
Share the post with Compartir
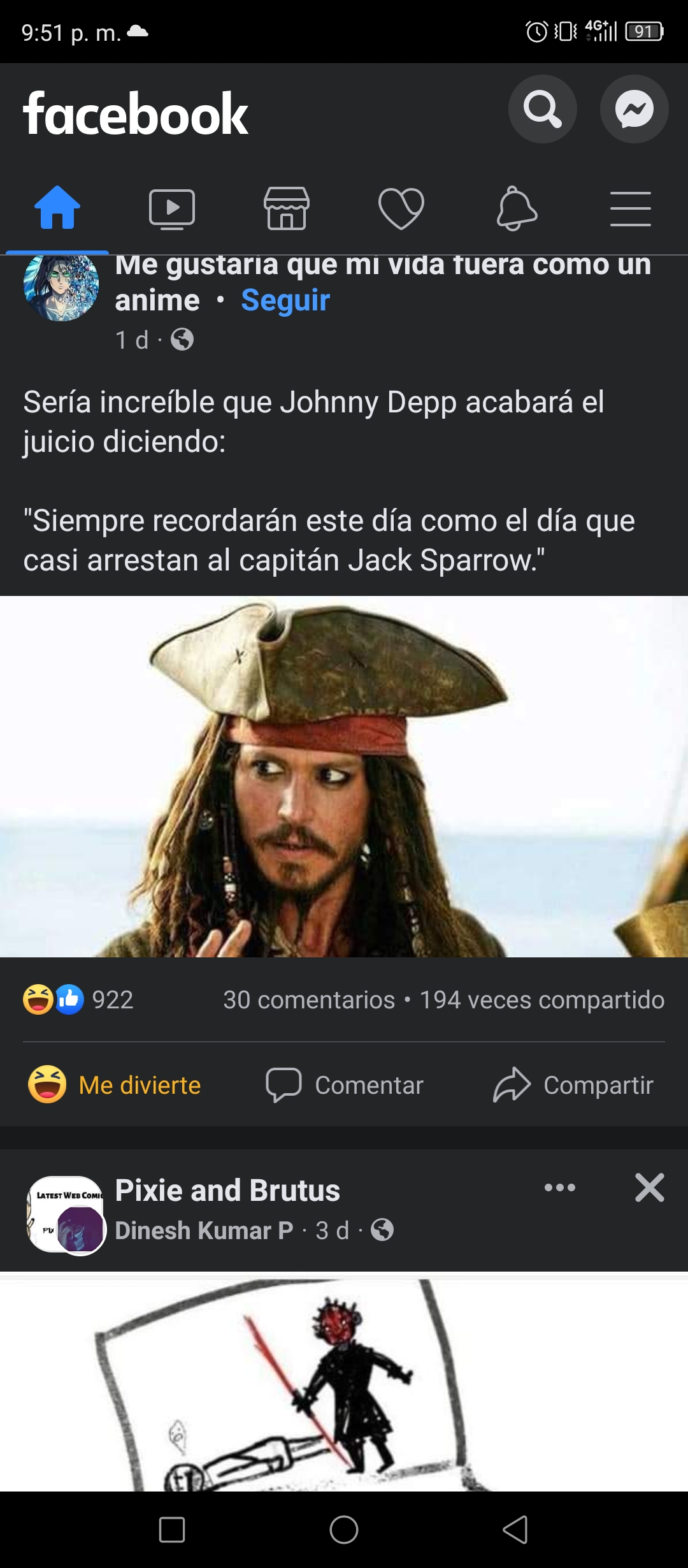click(x=573, y=1084)
